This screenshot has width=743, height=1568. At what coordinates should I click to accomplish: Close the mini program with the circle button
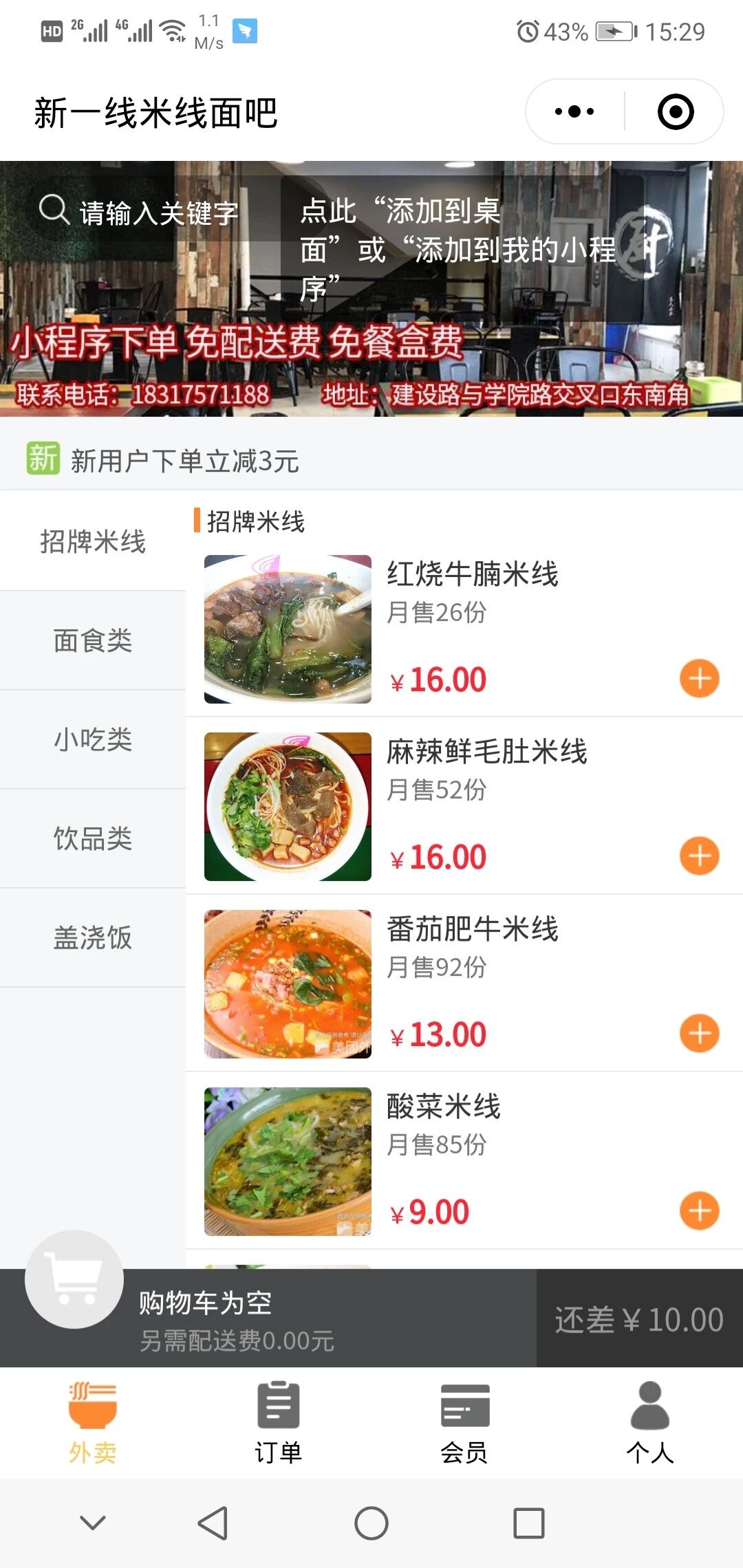pos(676,111)
